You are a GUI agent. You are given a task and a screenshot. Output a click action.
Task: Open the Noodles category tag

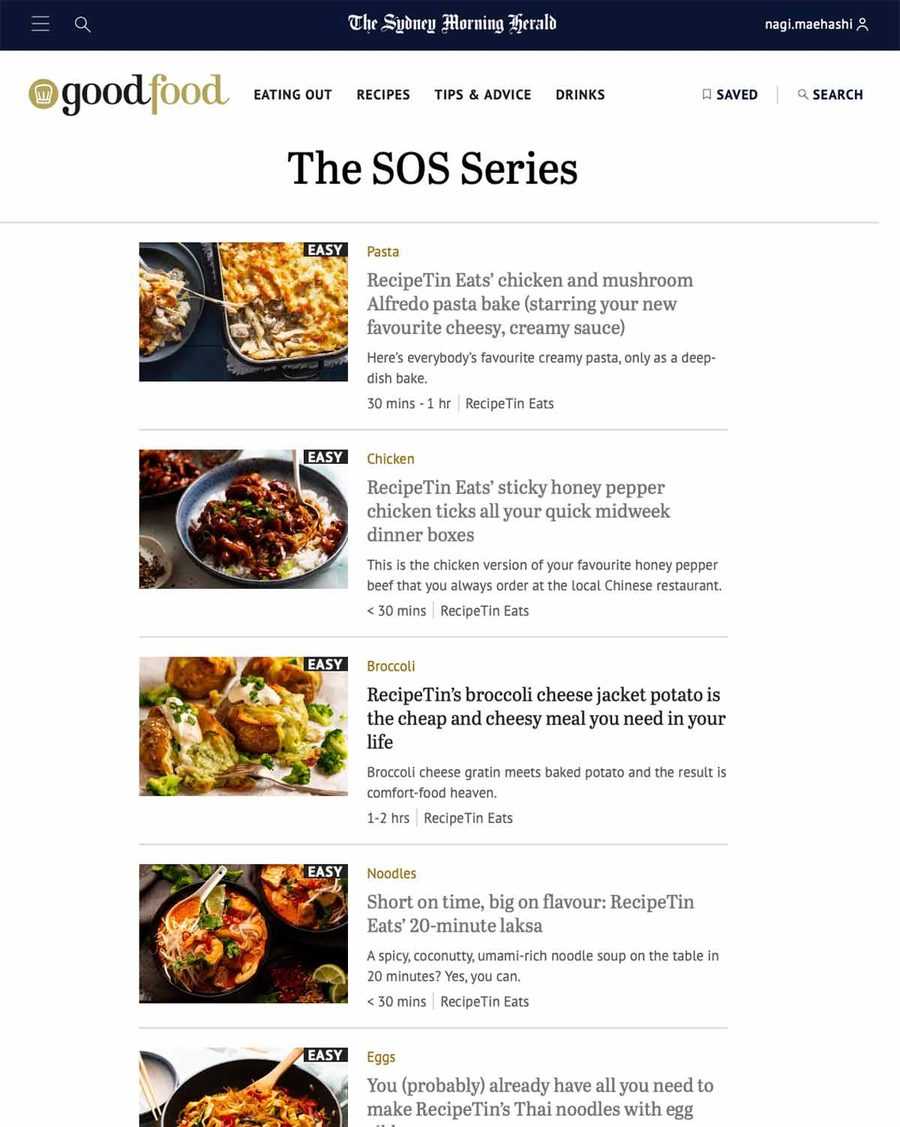coord(391,874)
